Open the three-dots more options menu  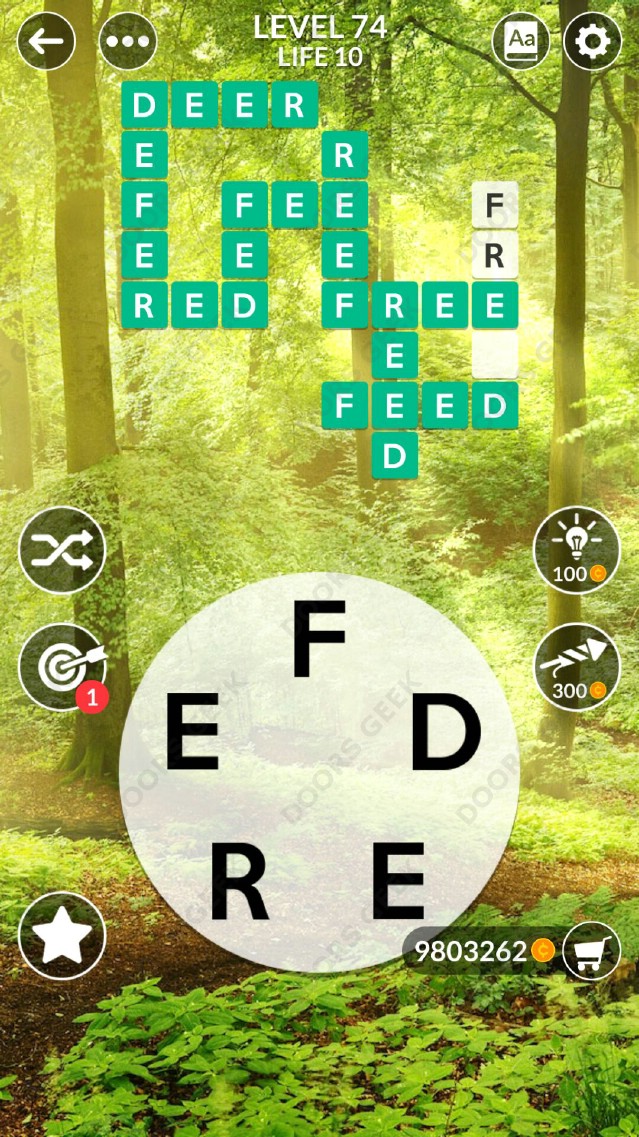tap(128, 41)
